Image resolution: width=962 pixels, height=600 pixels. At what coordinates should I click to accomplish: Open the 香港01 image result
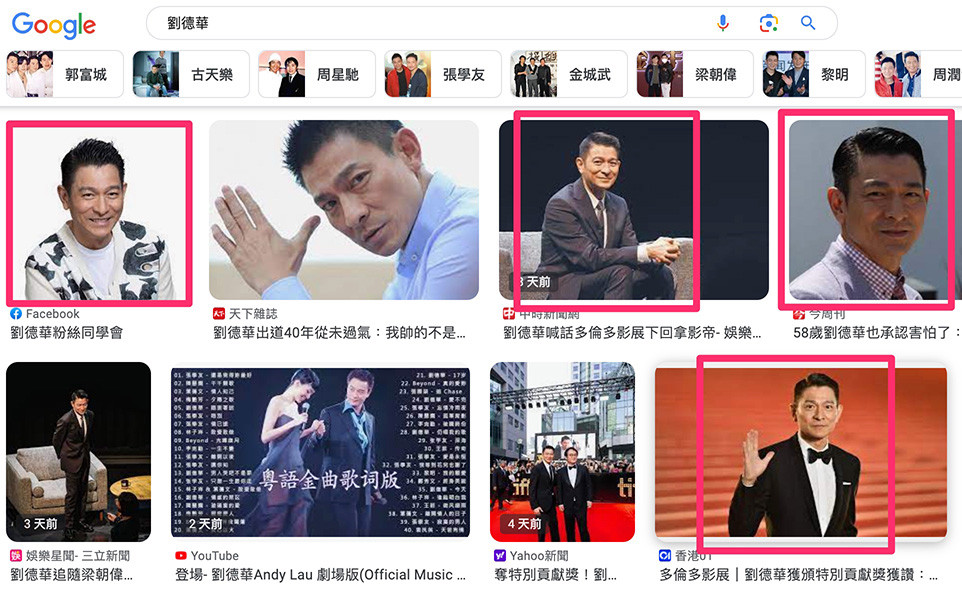pyautogui.click(x=800, y=452)
